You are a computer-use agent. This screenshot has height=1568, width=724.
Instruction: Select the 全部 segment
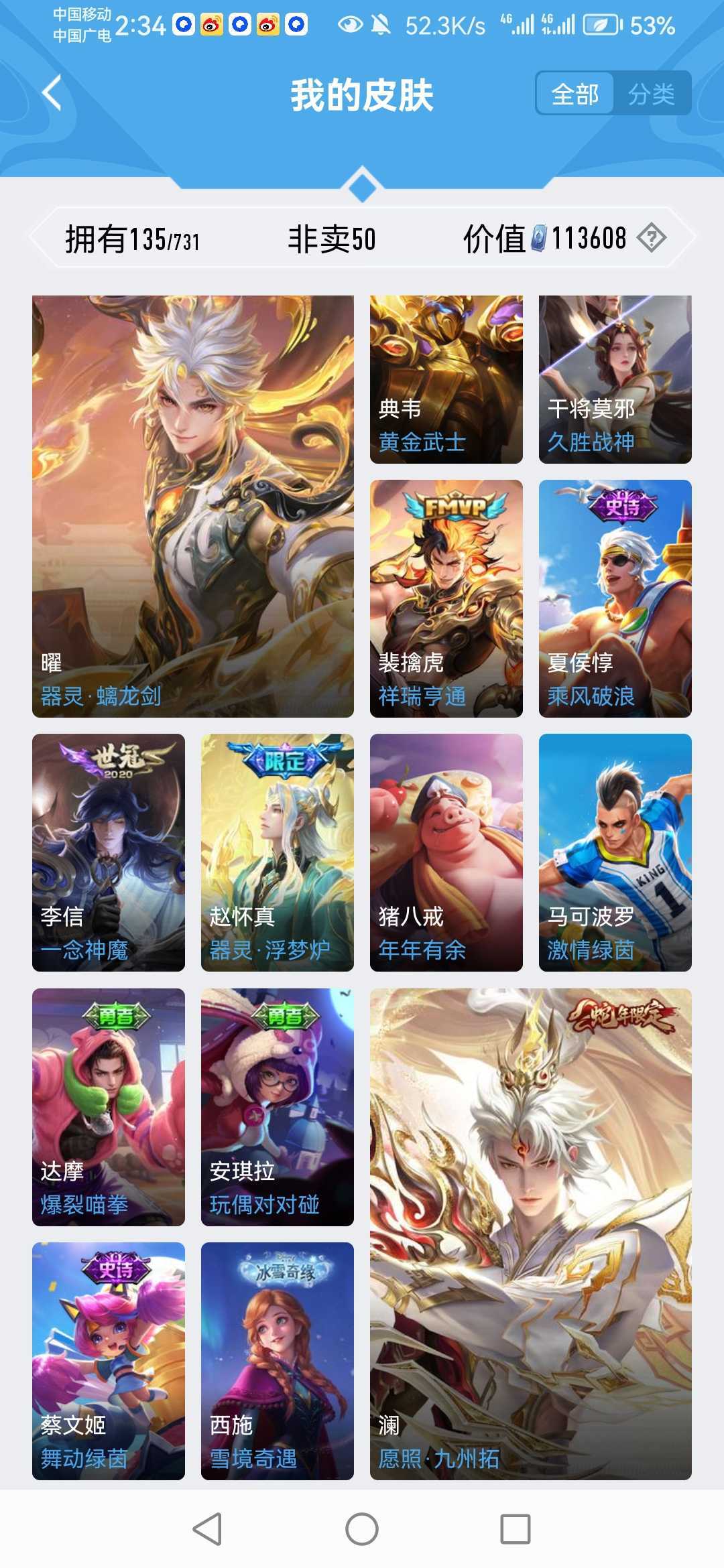575,93
